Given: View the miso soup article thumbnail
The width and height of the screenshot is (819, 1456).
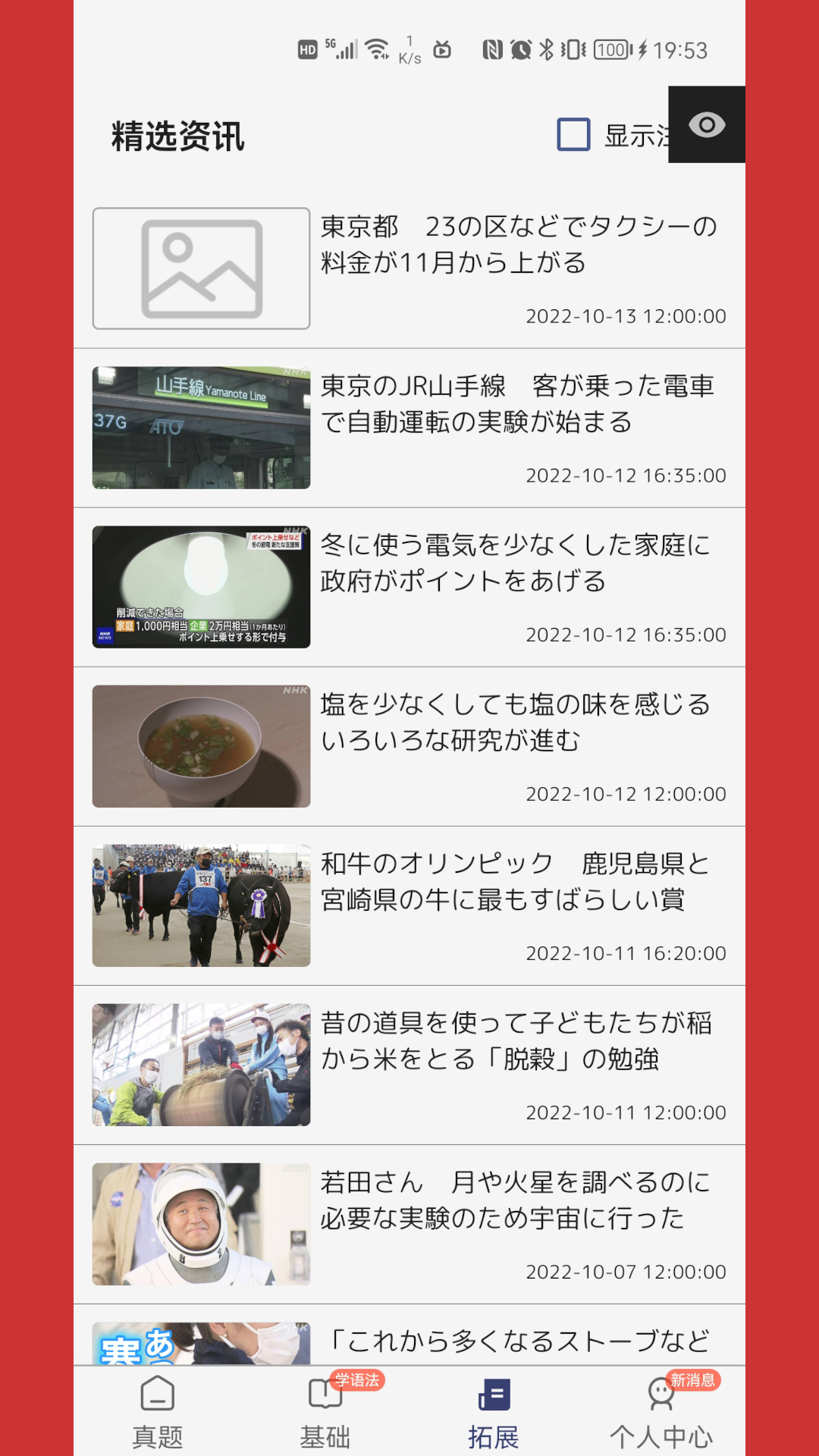Looking at the screenshot, I should (x=201, y=745).
